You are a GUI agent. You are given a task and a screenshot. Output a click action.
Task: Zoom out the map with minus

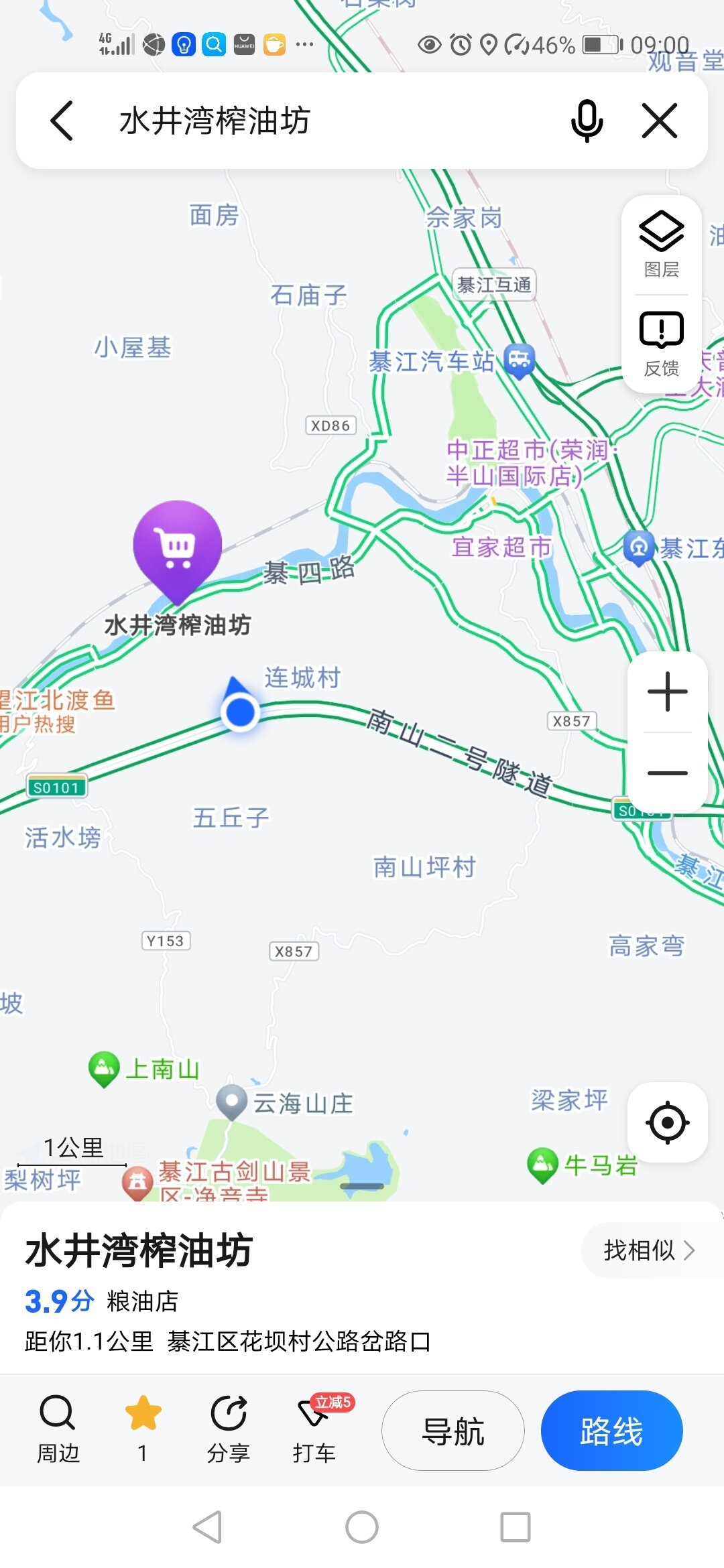tap(668, 773)
